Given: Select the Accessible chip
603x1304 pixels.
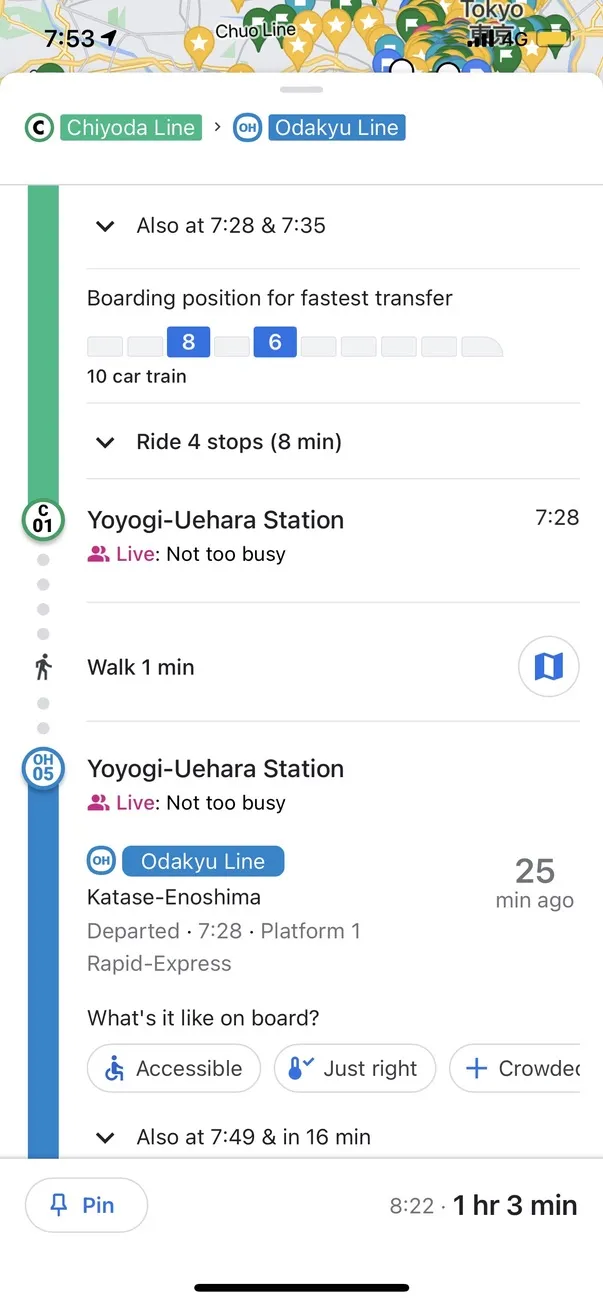Looking at the screenshot, I should [x=174, y=1068].
